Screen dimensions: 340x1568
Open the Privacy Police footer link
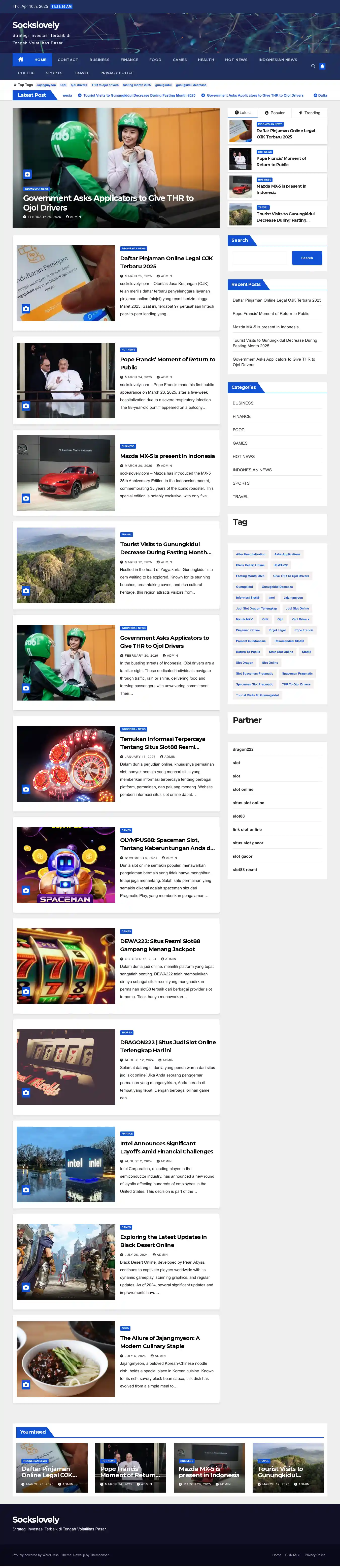[315, 1555]
